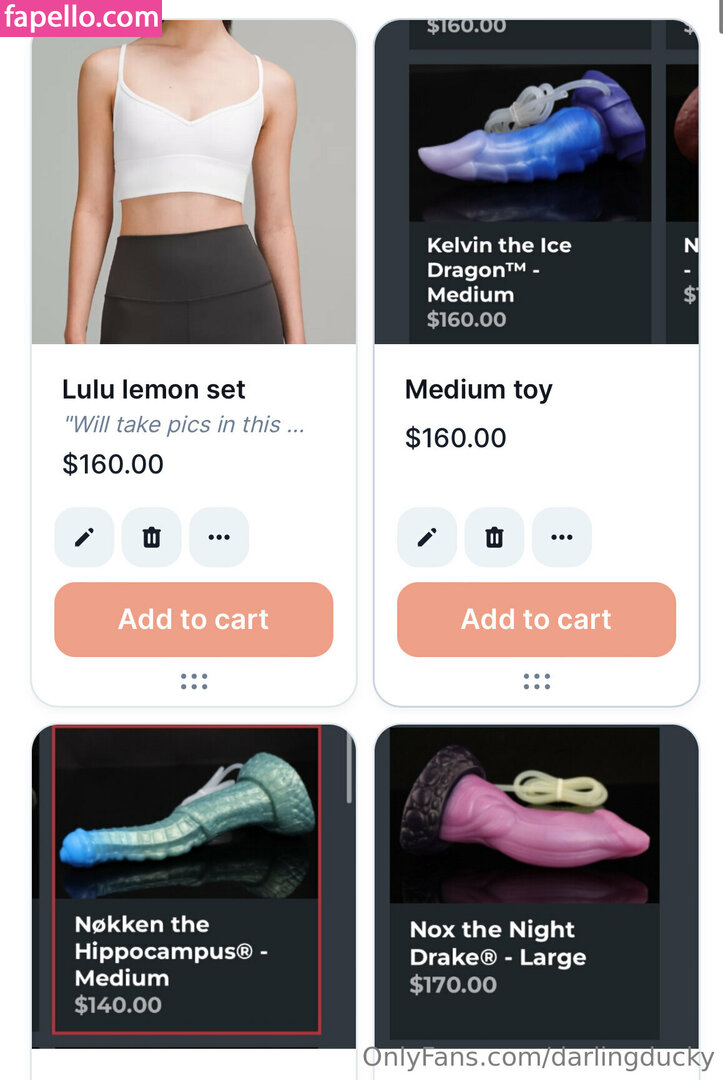Screen dimensions: 723x1080
Task: Open more options for Medium toy
Action: tap(562, 537)
